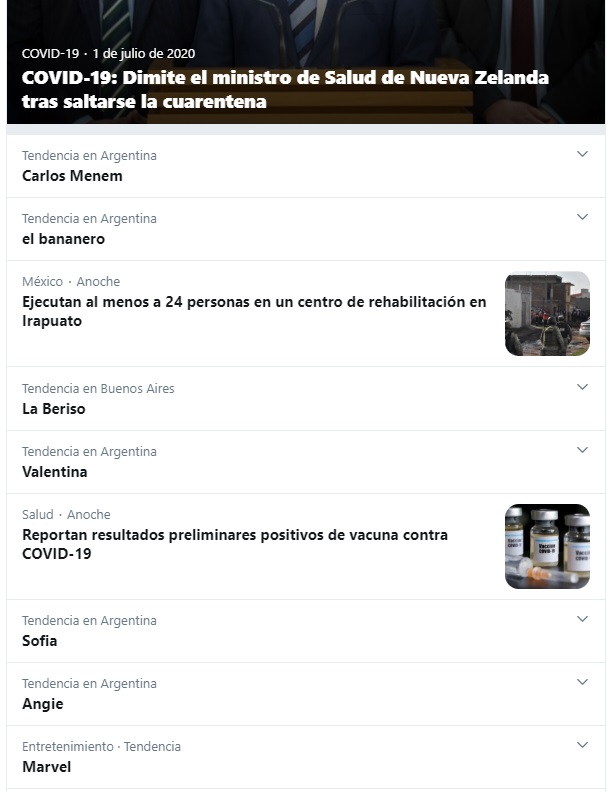611x792 pixels.
Task: Open the La Beriso trend
Action: pyautogui.click(x=54, y=409)
